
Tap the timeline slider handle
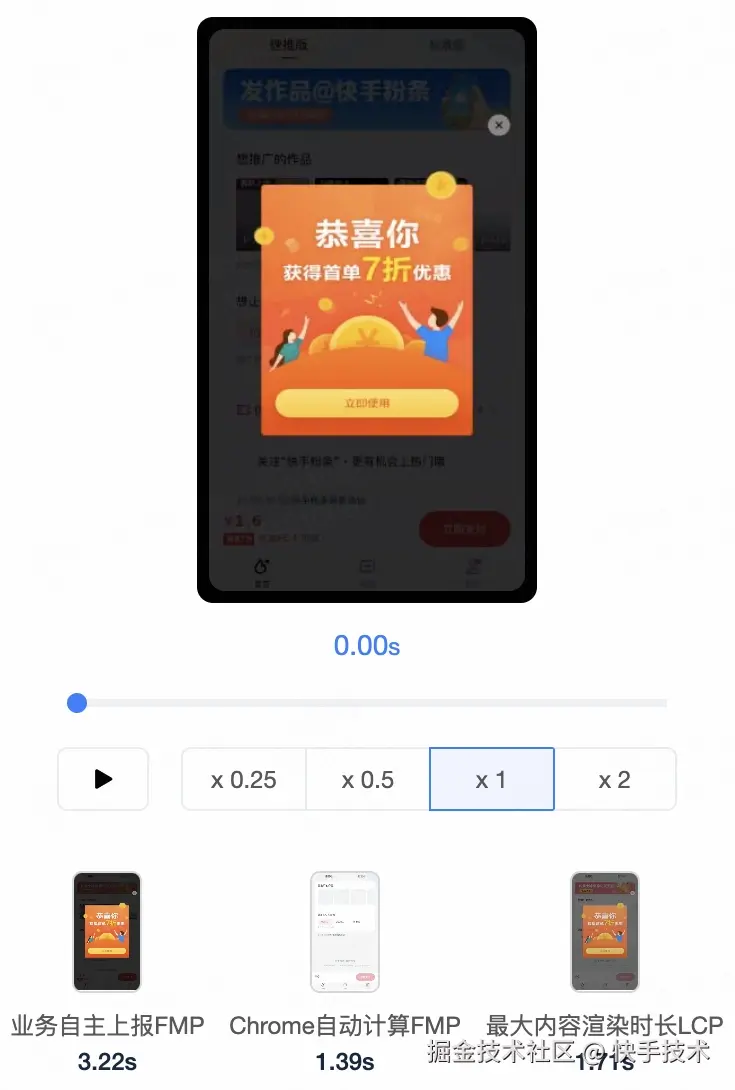tap(77, 703)
